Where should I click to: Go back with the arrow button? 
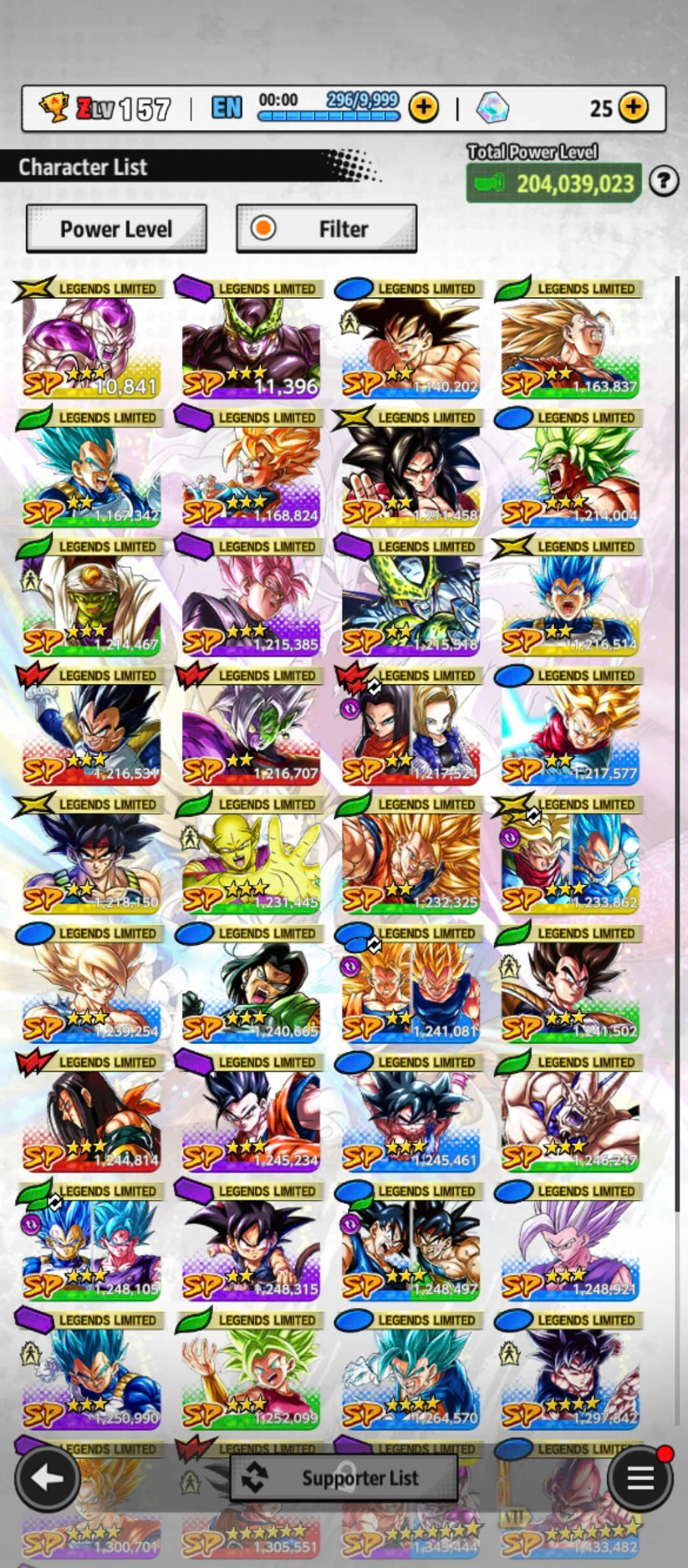47,1477
